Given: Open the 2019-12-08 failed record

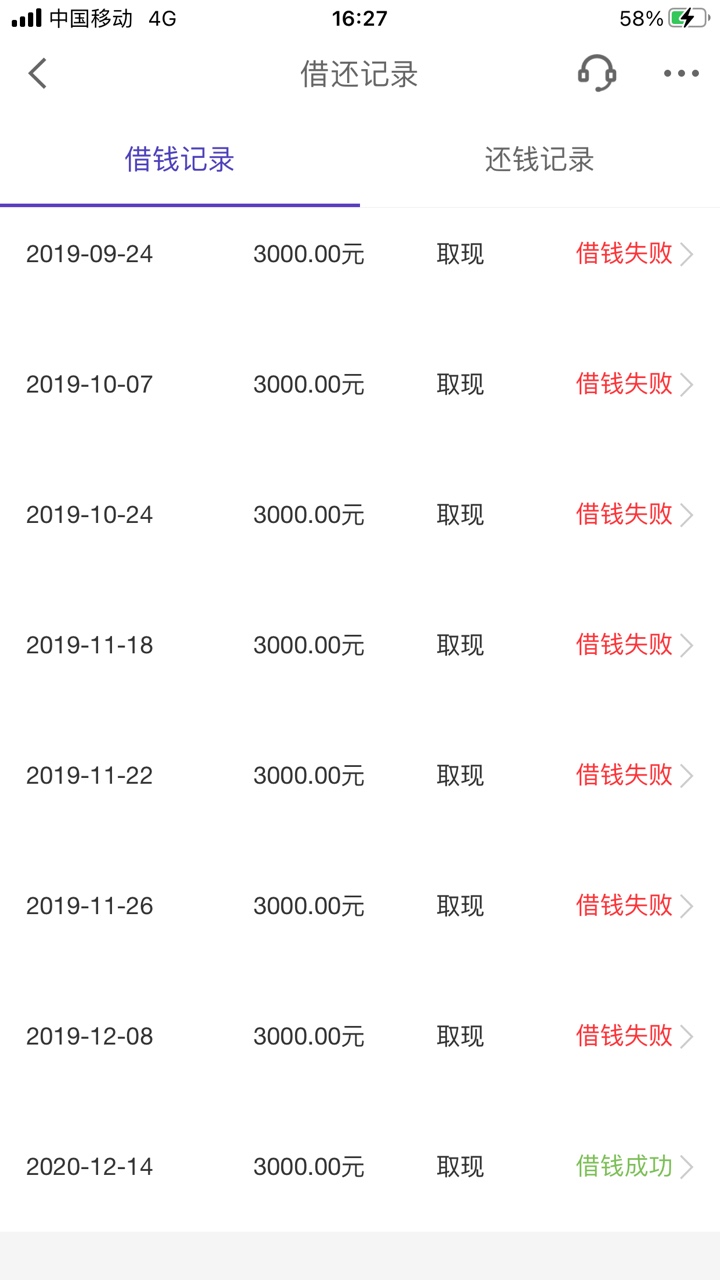Looking at the screenshot, I should [360, 1037].
